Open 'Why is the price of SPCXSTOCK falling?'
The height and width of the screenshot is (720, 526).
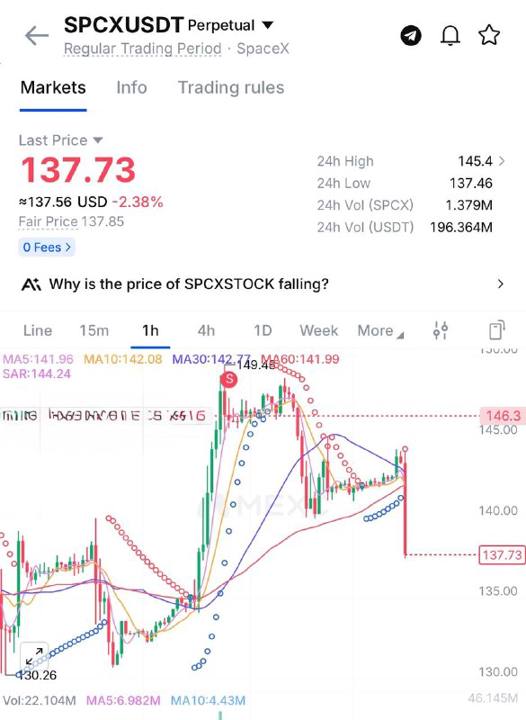coord(263,284)
